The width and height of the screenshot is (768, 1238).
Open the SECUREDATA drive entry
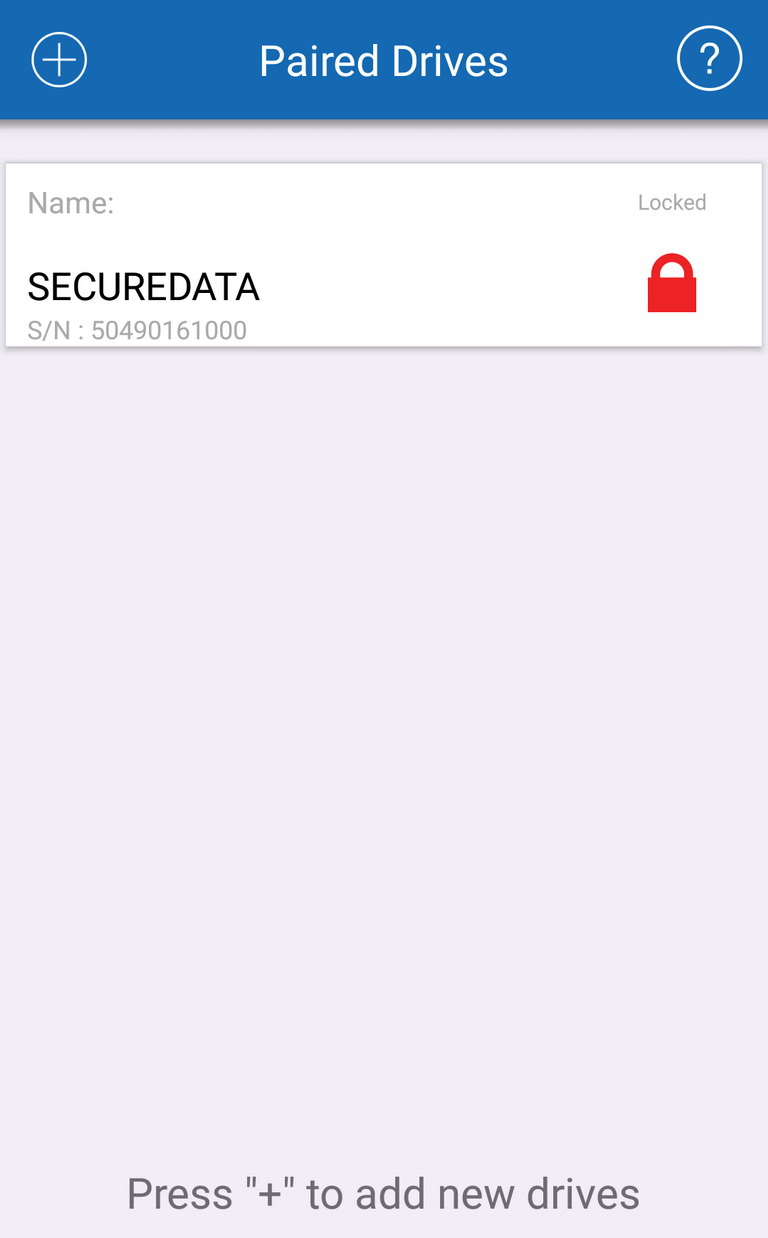(x=384, y=255)
